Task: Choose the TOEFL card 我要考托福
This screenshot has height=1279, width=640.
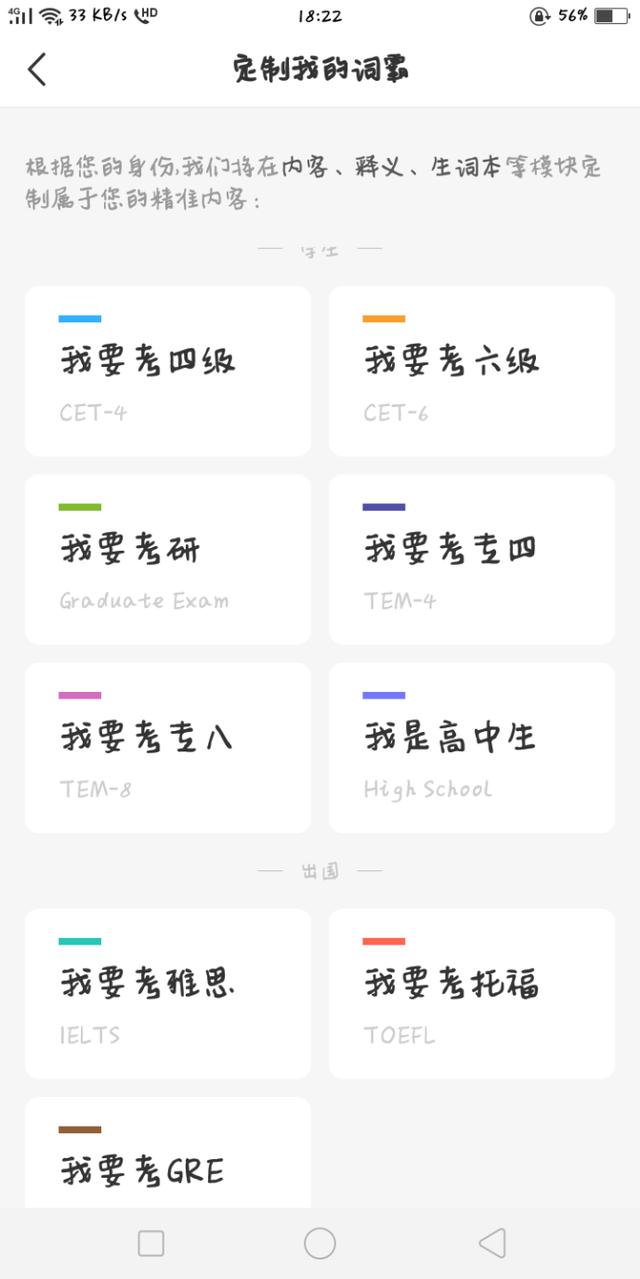Action: [x=472, y=994]
